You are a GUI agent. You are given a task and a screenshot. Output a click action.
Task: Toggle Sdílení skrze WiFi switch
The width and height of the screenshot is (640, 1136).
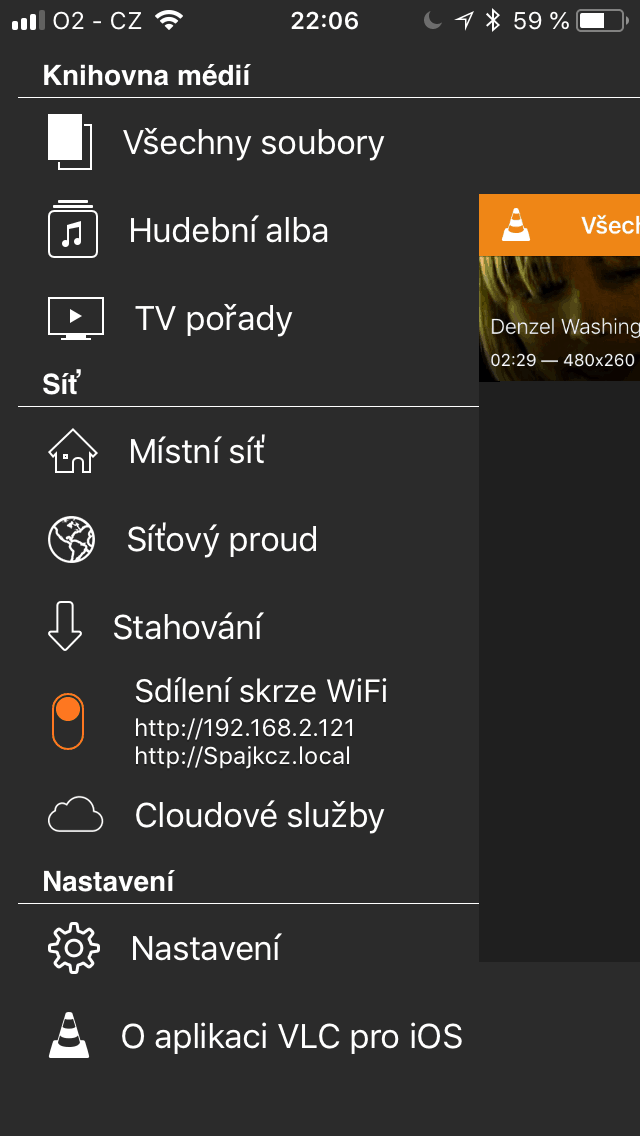67,721
